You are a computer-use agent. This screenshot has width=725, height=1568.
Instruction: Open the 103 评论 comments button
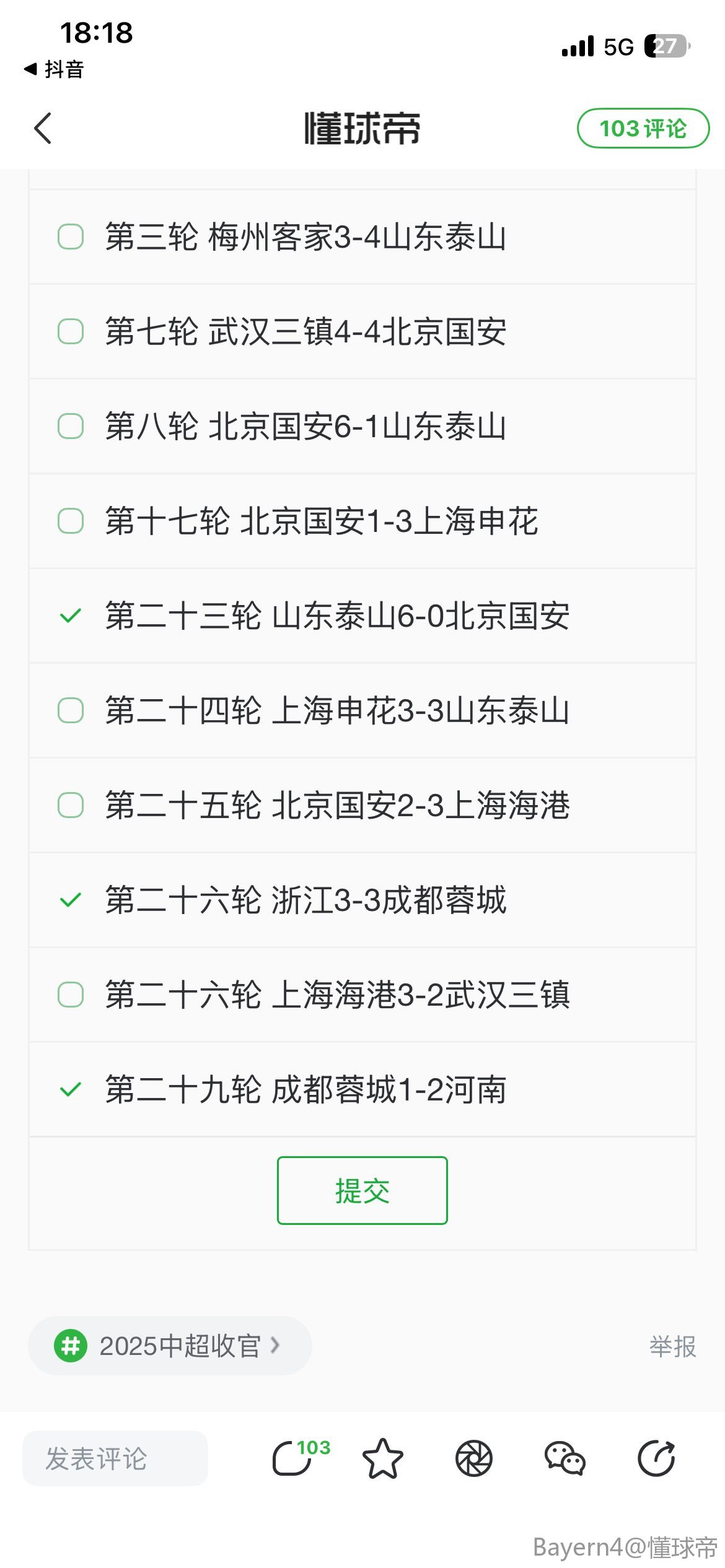click(x=643, y=129)
